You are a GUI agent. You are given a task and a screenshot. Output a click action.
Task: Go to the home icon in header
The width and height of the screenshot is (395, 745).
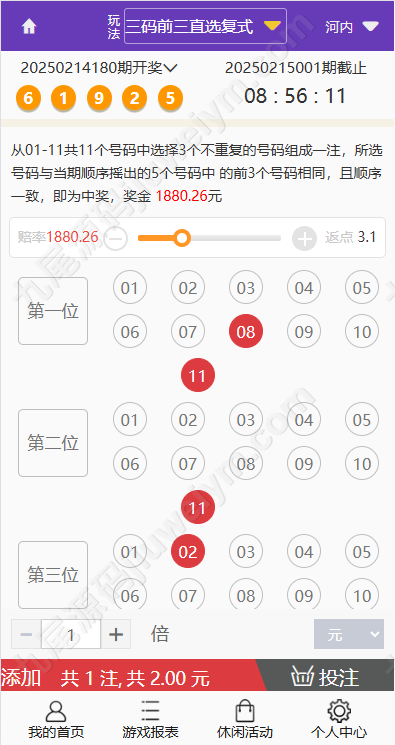(29, 27)
